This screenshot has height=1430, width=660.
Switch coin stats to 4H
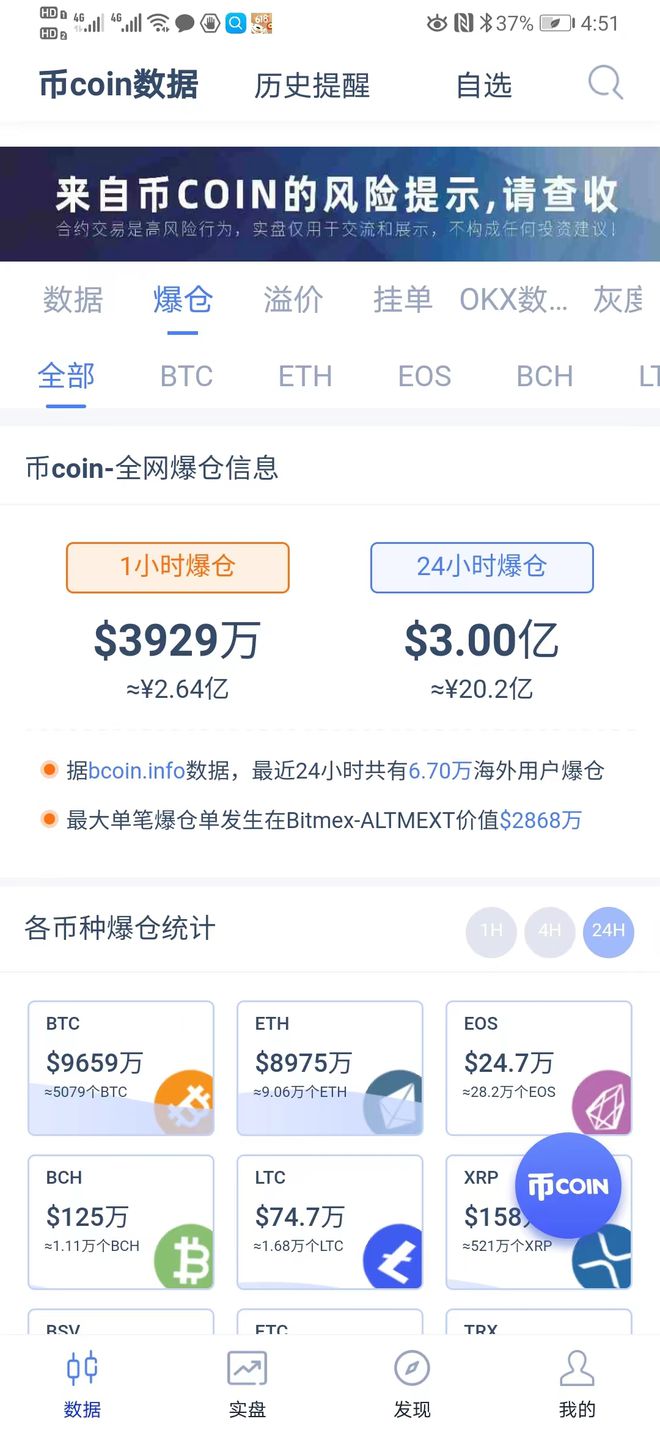(x=549, y=931)
